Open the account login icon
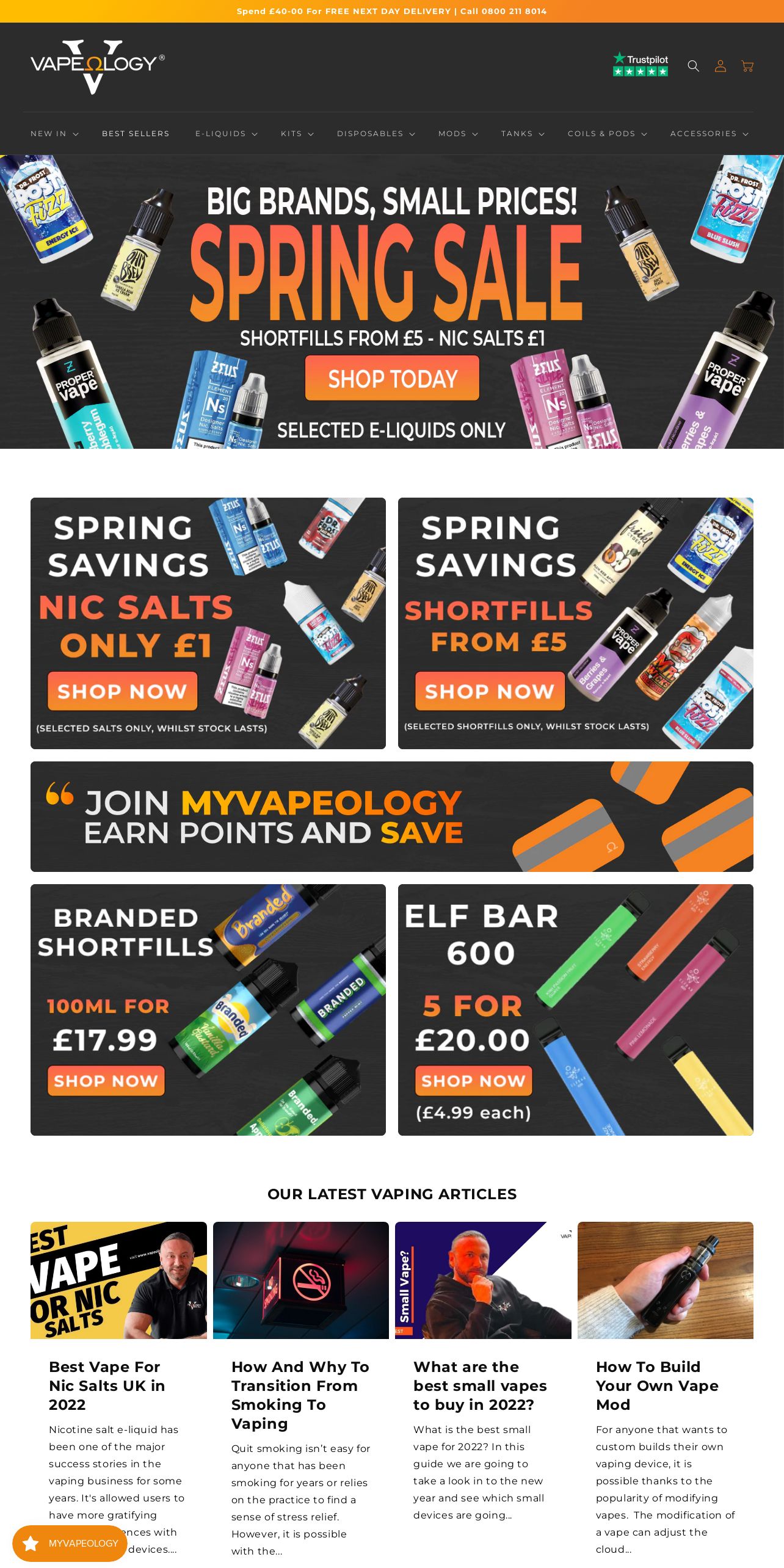This screenshot has height=1568, width=784. point(720,66)
